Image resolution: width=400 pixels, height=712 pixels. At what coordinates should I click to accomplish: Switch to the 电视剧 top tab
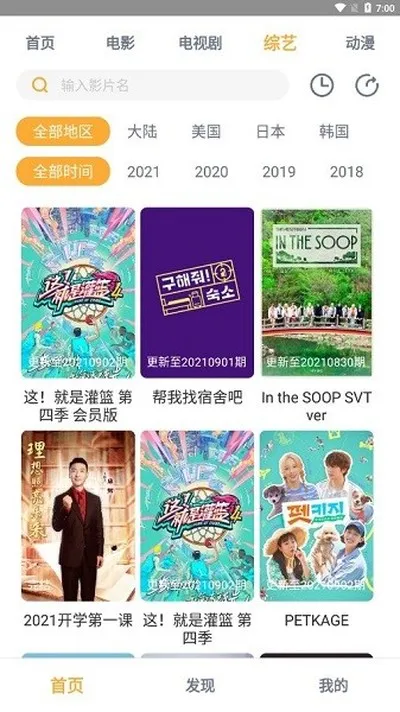(x=200, y=43)
